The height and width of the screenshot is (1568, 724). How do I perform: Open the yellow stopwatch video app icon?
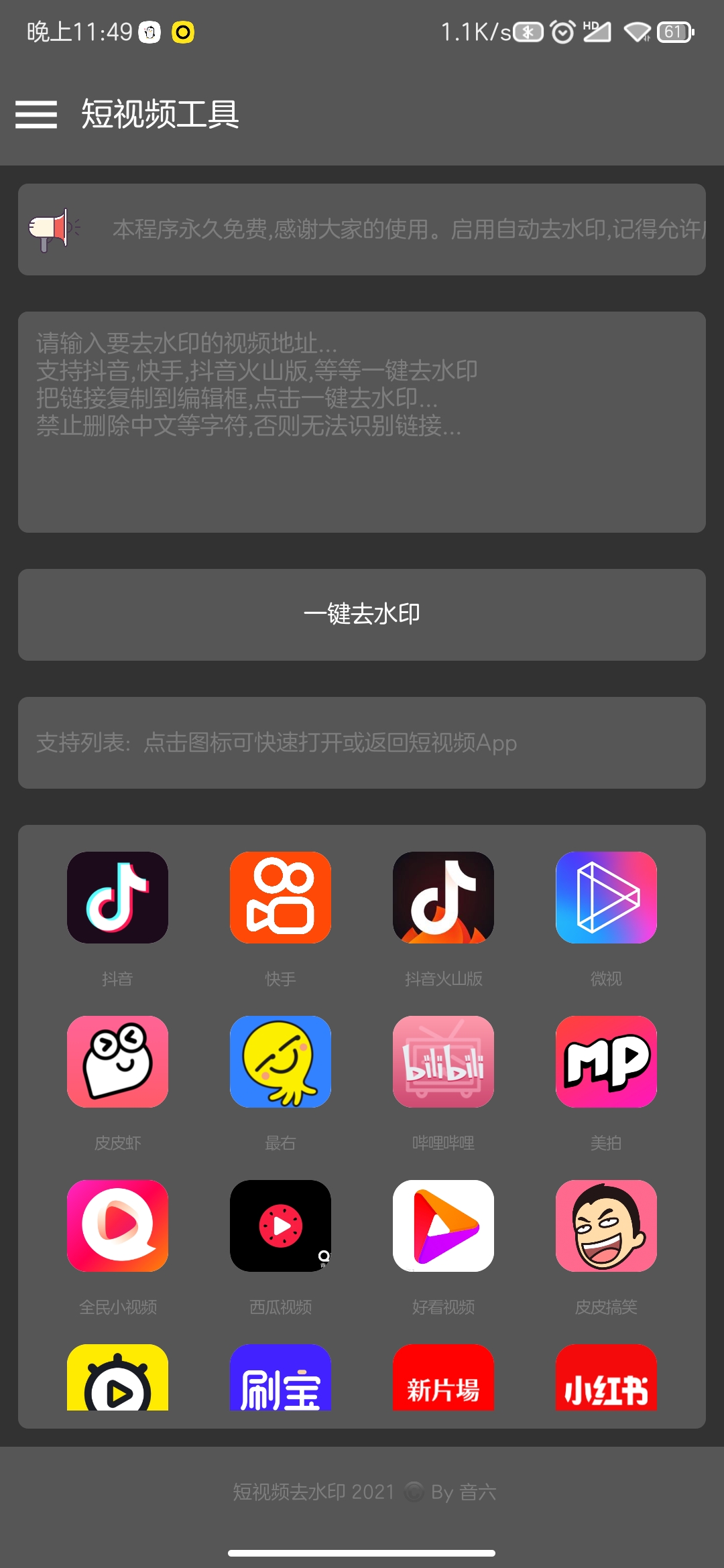(x=117, y=1379)
